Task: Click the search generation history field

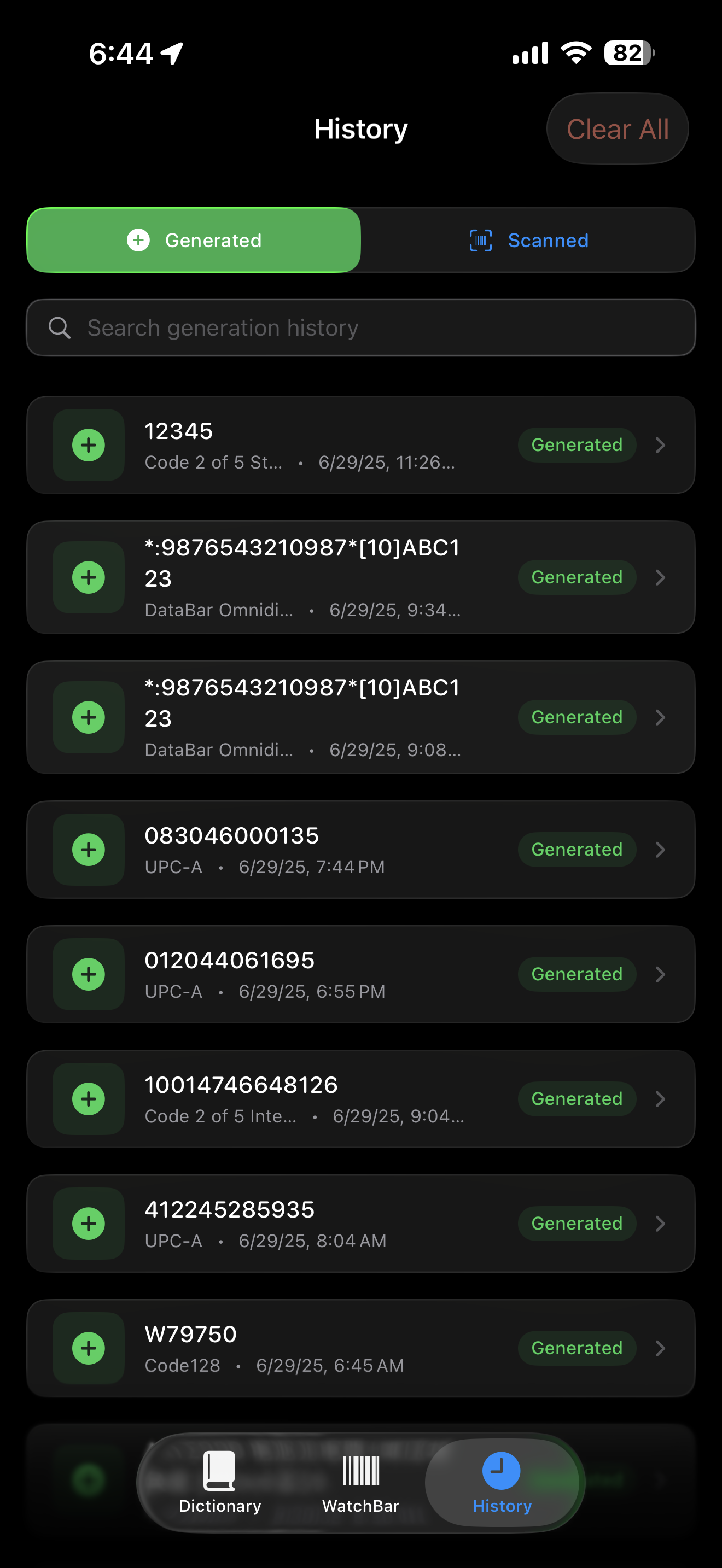Action: click(360, 327)
